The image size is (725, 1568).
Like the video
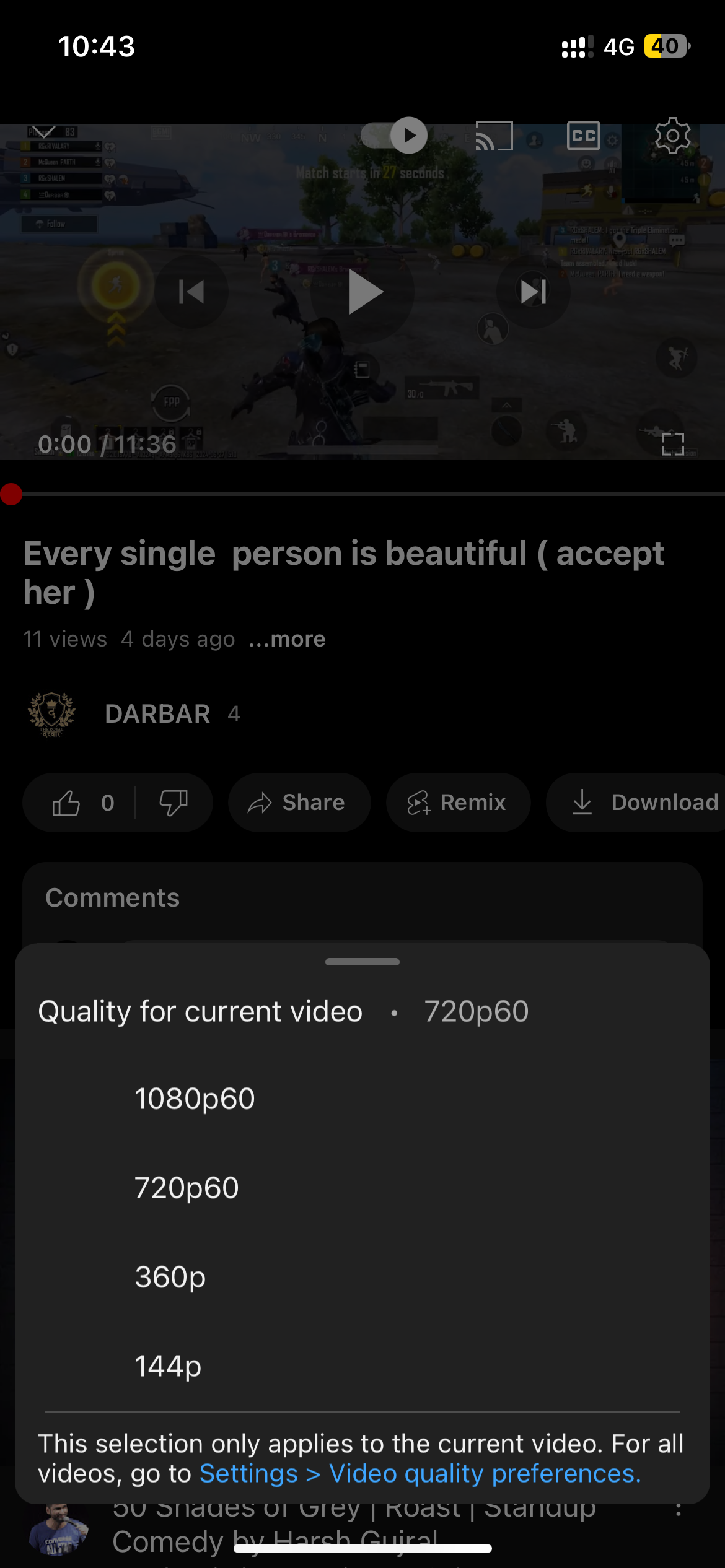coord(68,803)
